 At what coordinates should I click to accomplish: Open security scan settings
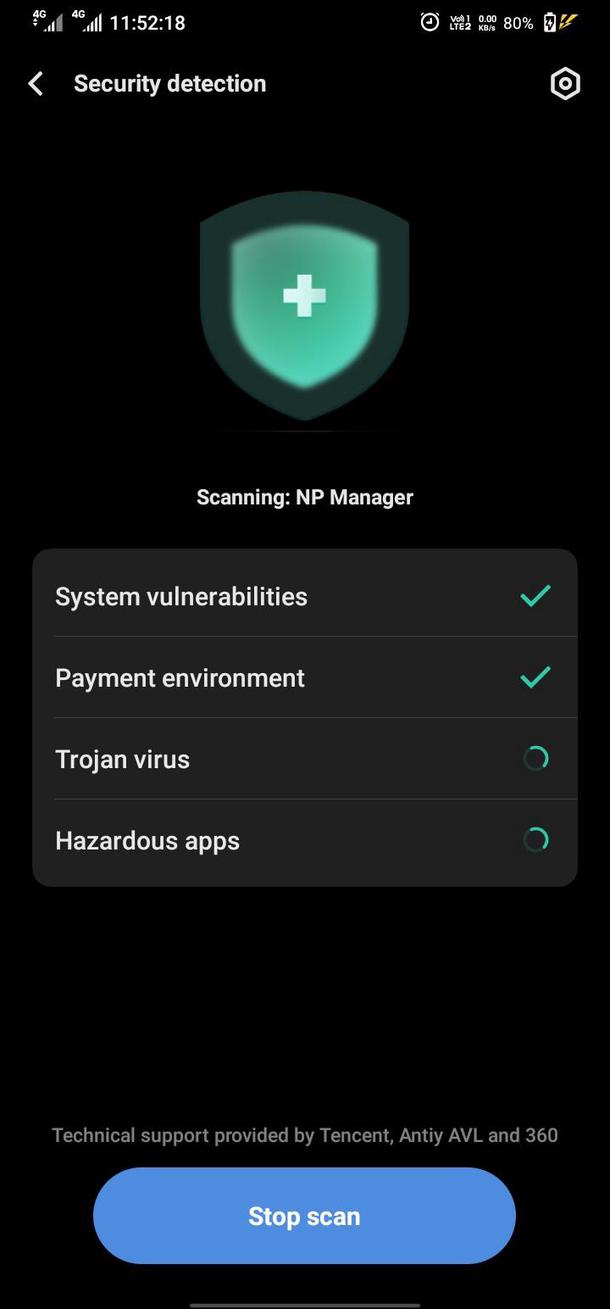(x=565, y=84)
